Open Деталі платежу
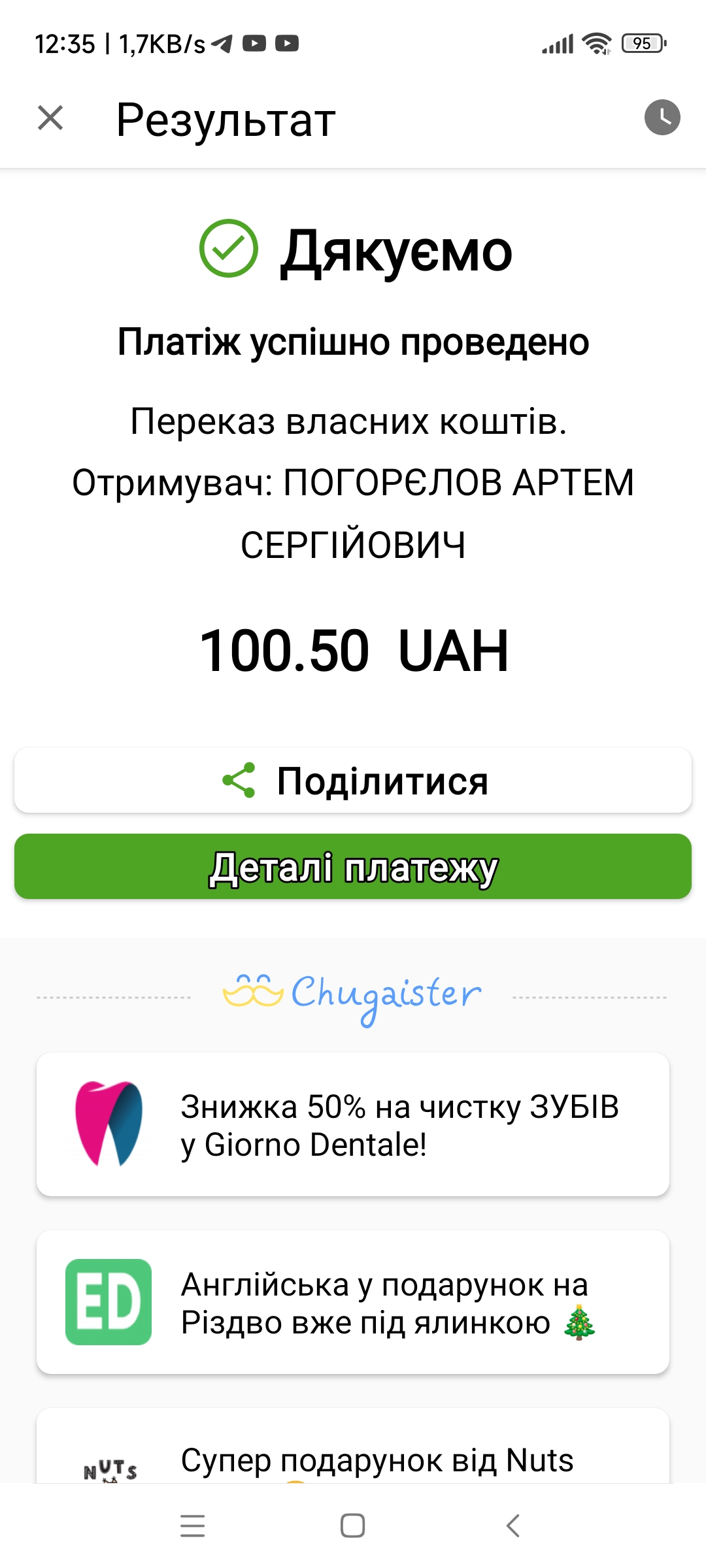This screenshot has height=1568, width=706. point(353,866)
